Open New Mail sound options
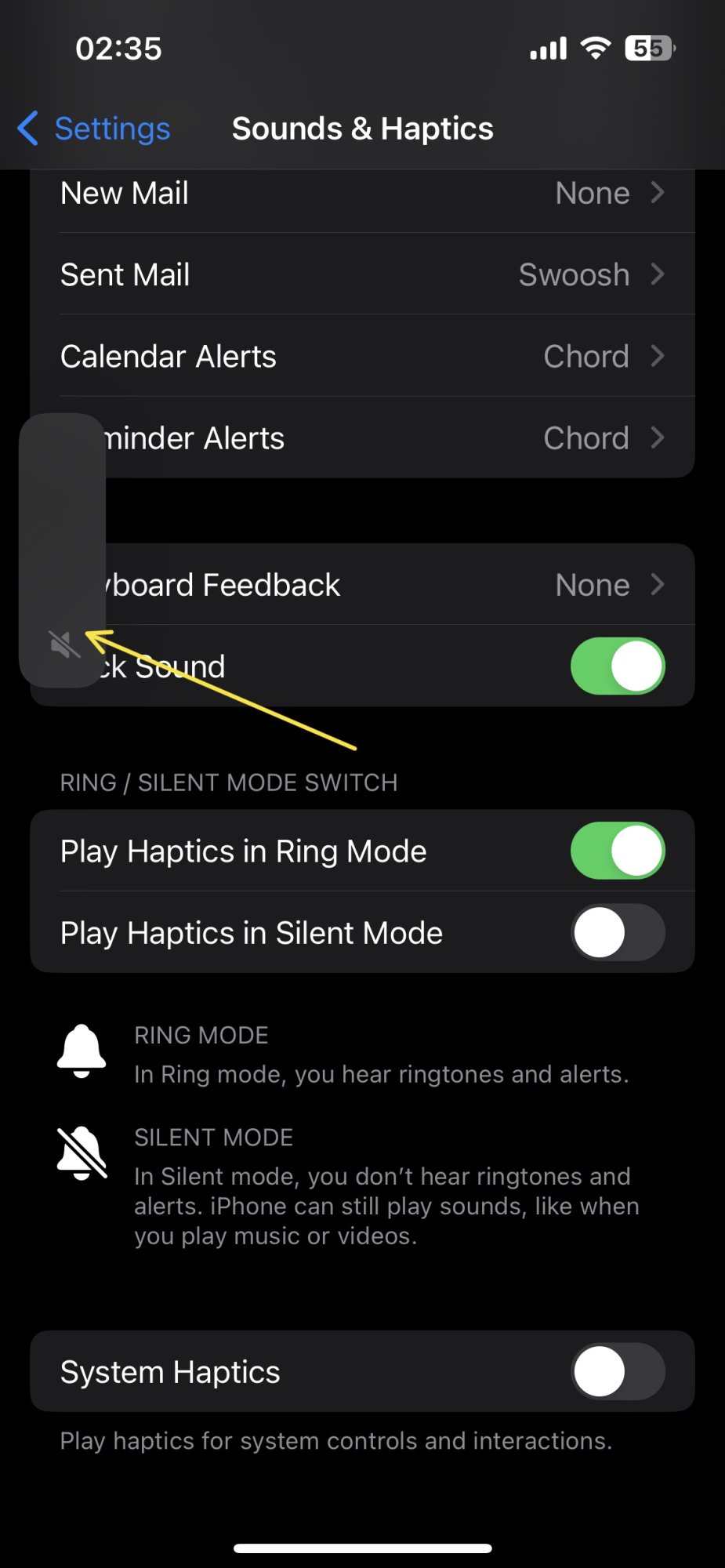Image resolution: width=725 pixels, height=1568 pixels. 362,193
